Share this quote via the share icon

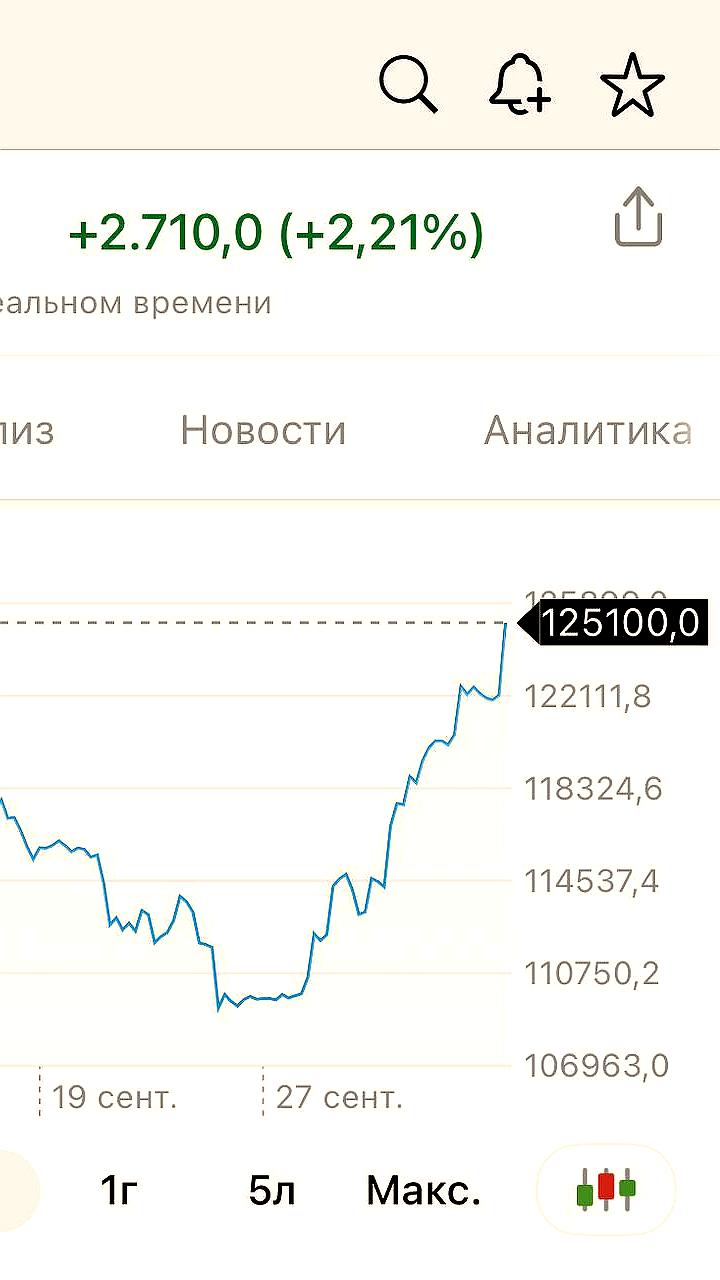tap(637, 218)
